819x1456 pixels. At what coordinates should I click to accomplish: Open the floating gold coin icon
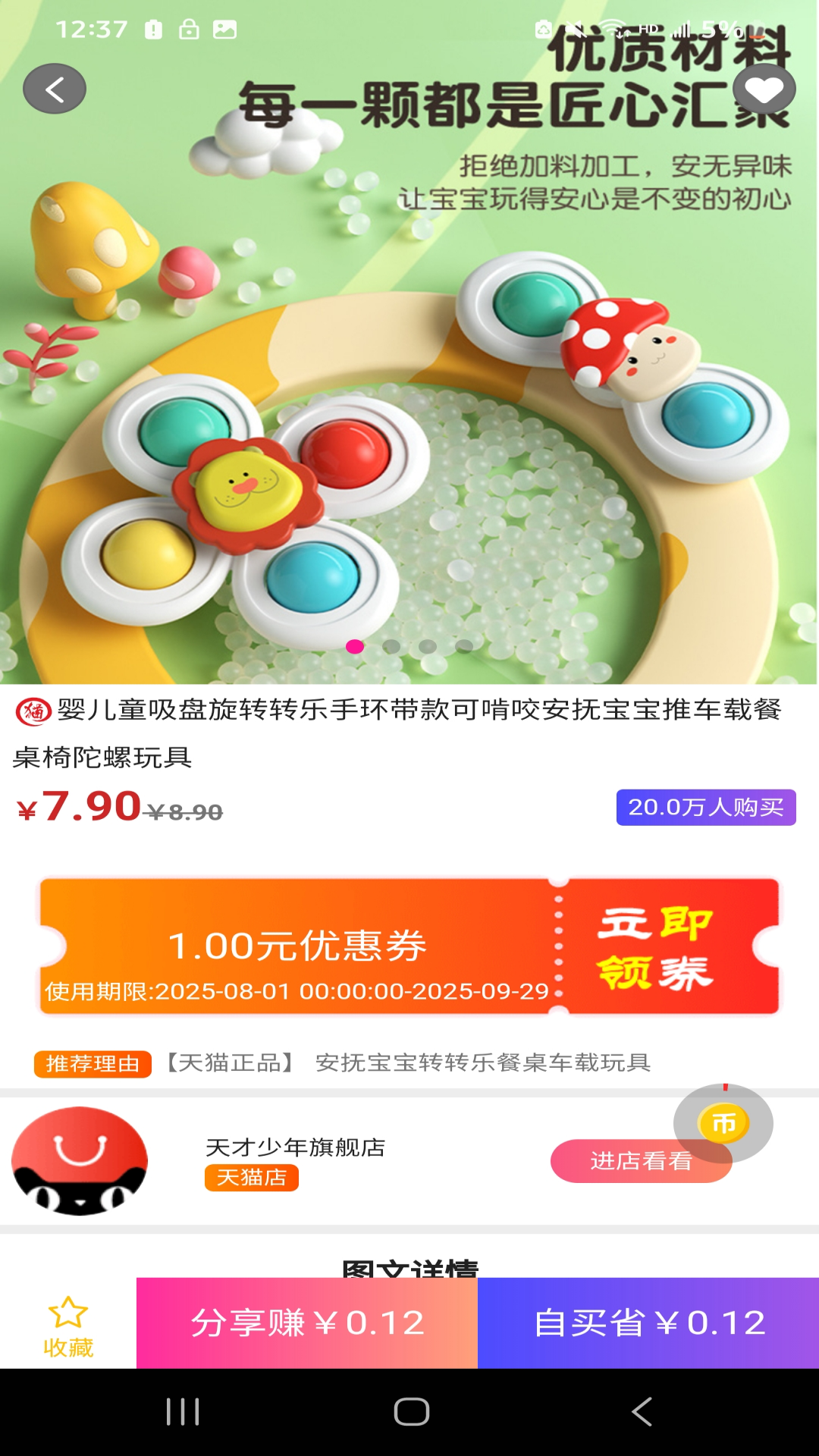click(x=723, y=1123)
